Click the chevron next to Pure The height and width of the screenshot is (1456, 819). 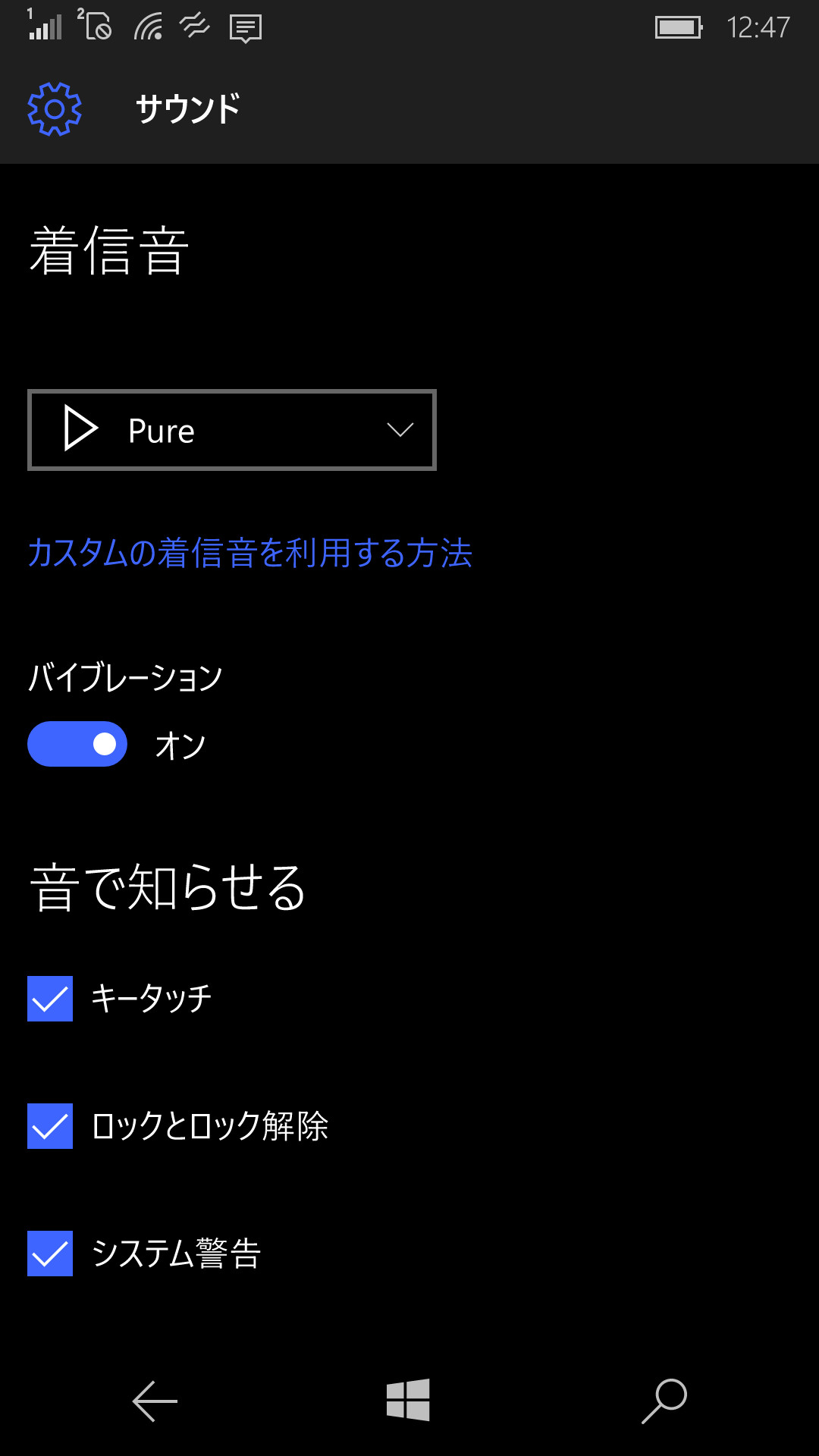coord(401,430)
